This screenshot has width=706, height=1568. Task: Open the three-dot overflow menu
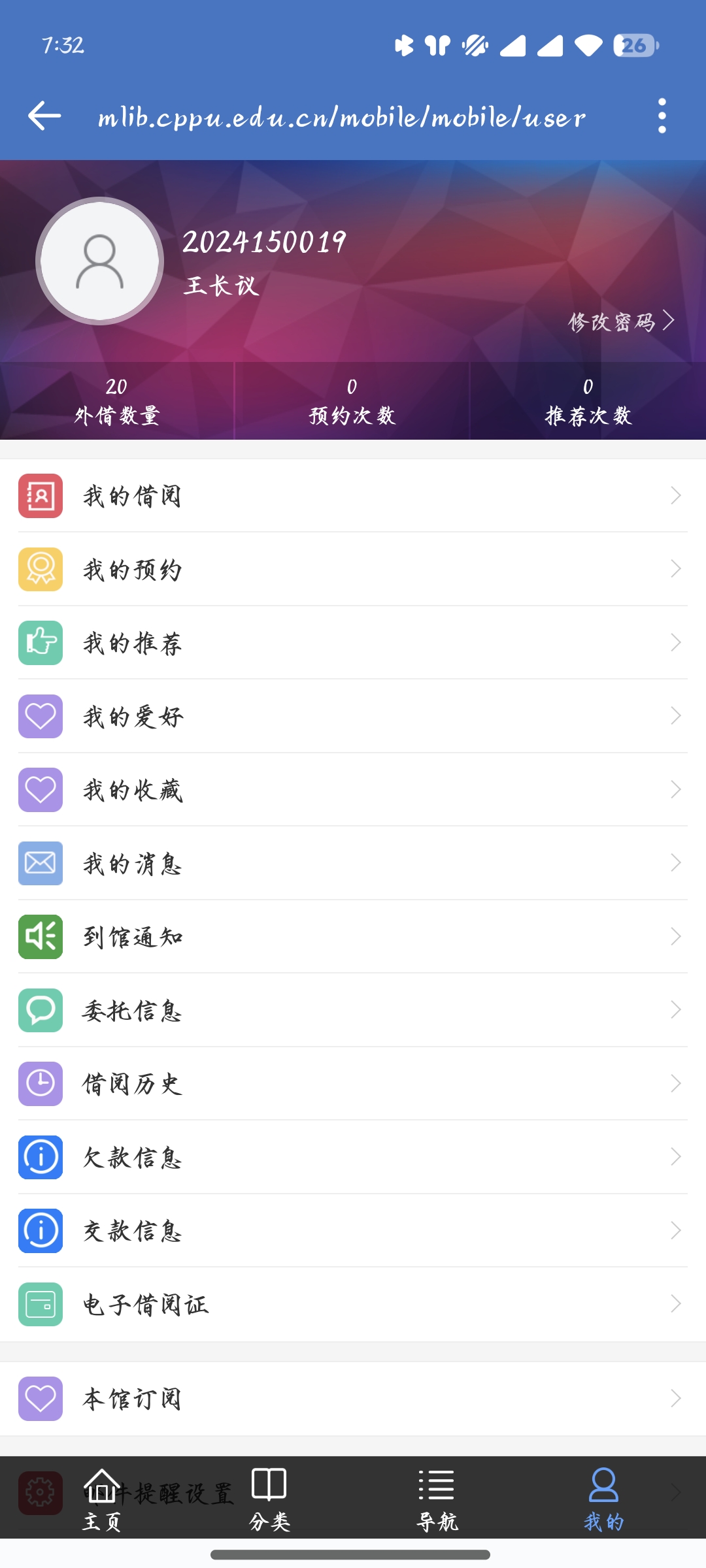tap(662, 116)
